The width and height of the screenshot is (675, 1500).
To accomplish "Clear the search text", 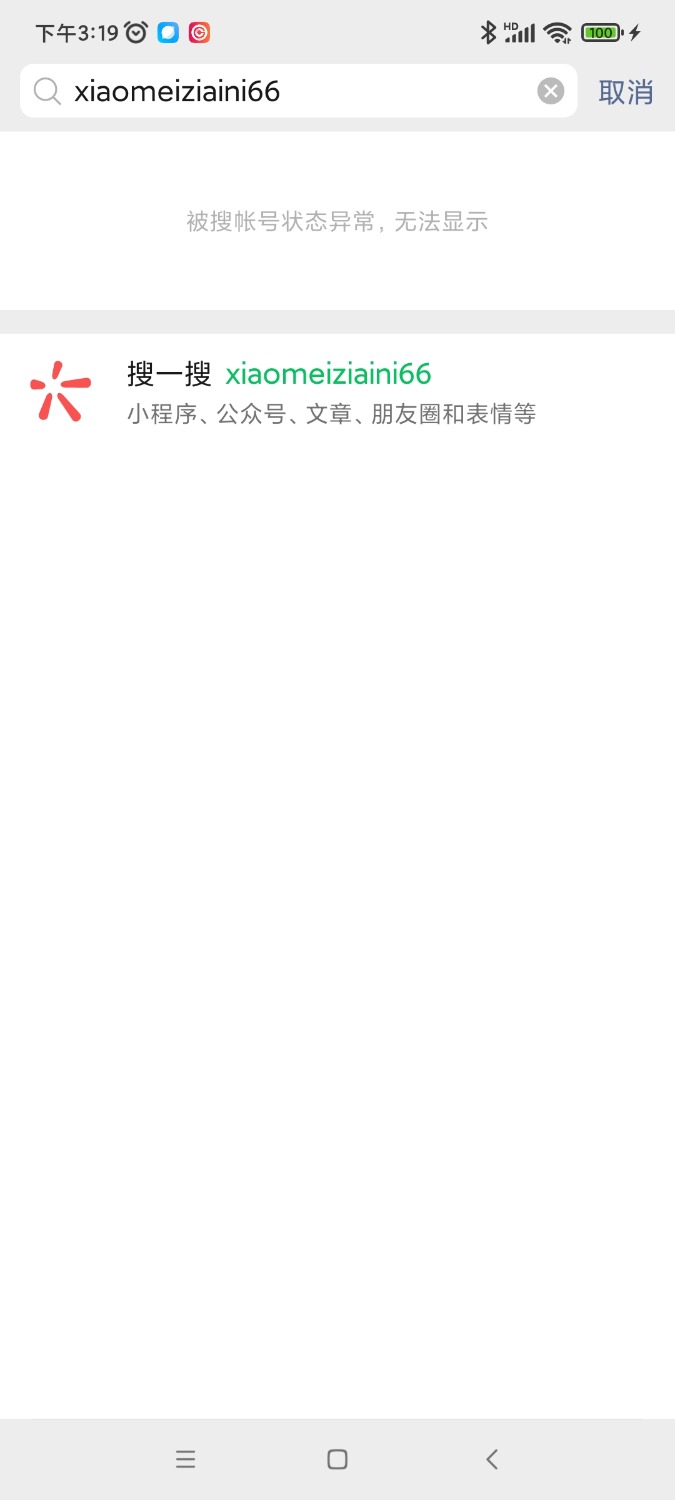I will coord(551,92).
